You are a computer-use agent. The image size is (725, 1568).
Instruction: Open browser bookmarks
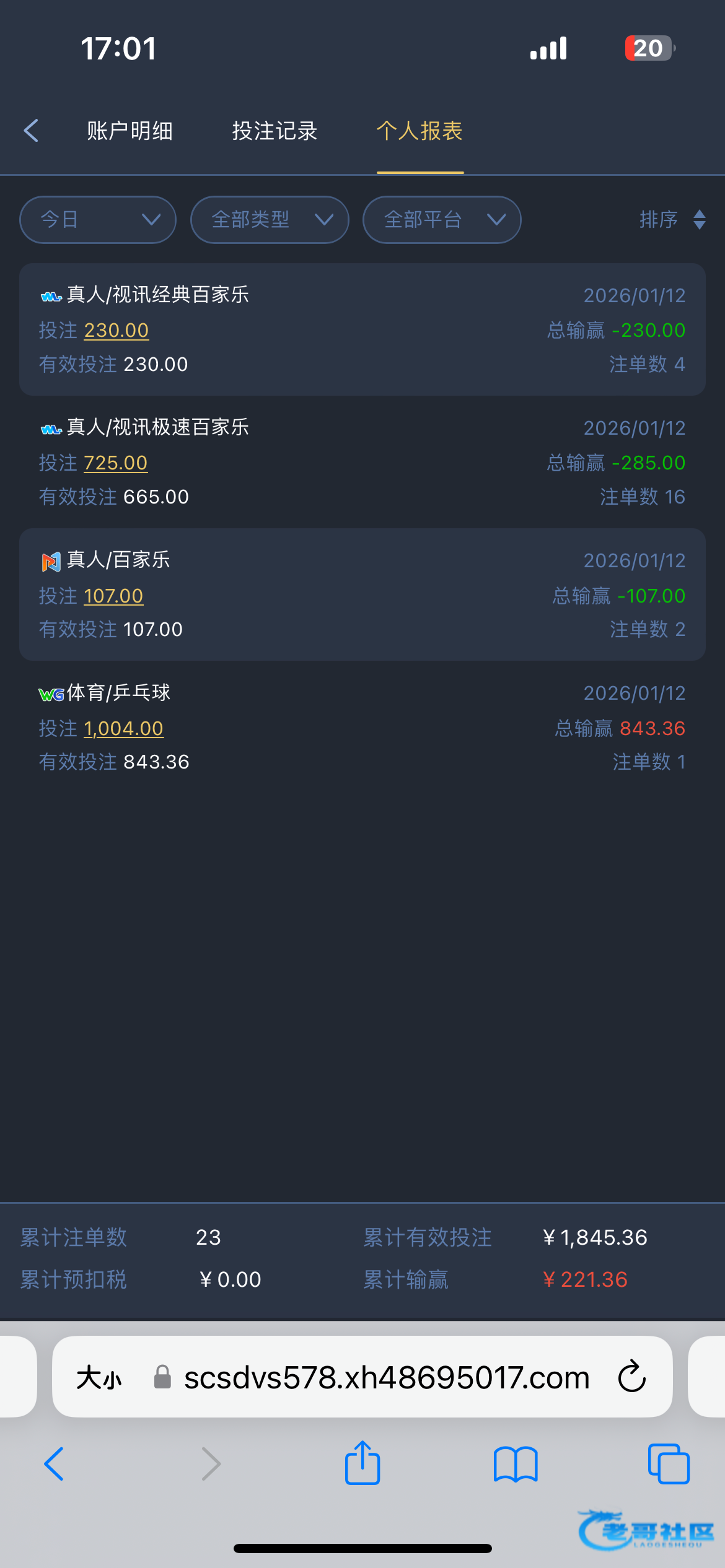[x=516, y=1464]
